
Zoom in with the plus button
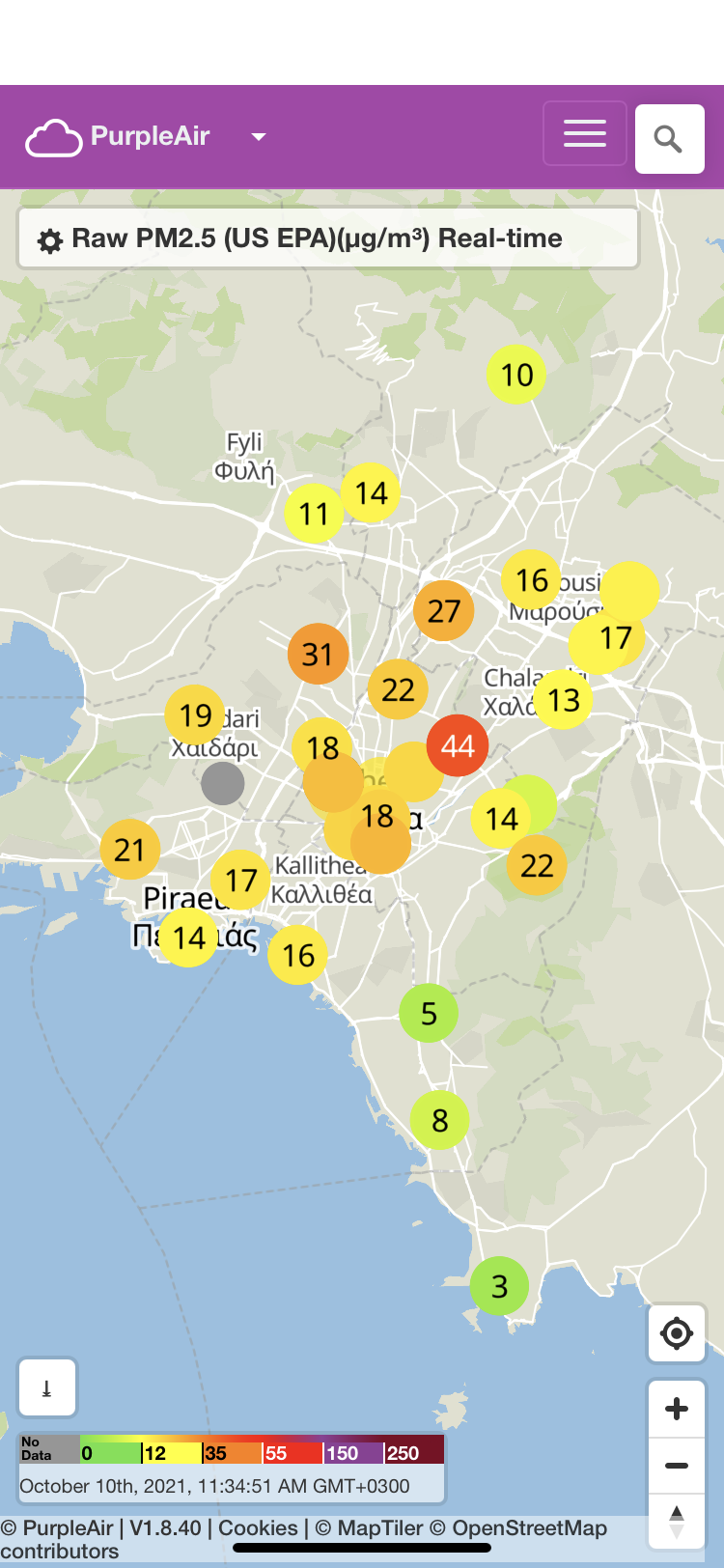pyautogui.click(x=677, y=1409)
